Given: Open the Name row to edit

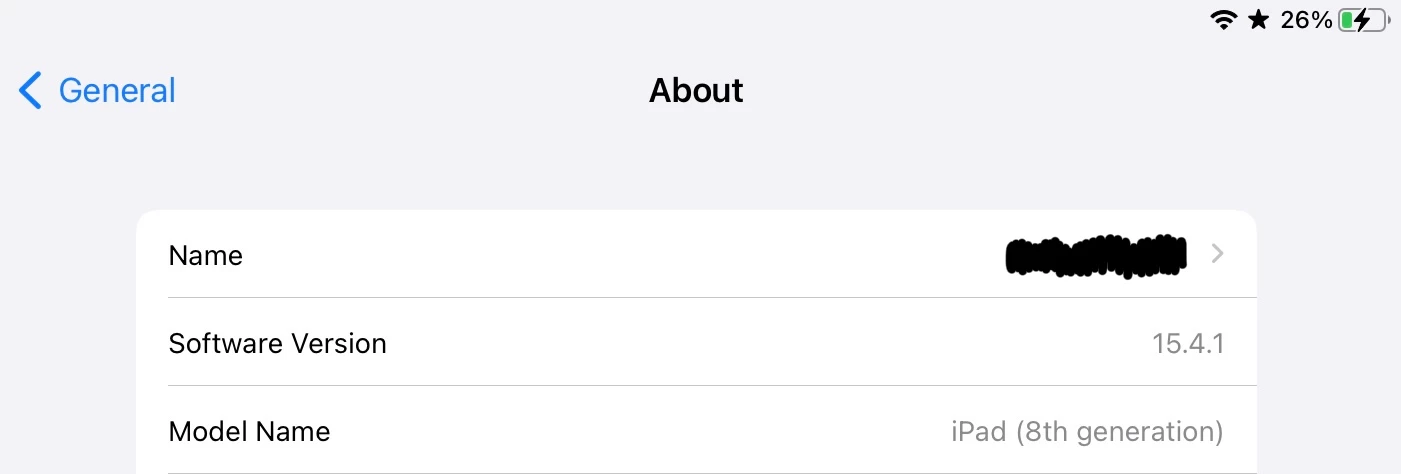Looking at the screenshot, I should (695, 255).
